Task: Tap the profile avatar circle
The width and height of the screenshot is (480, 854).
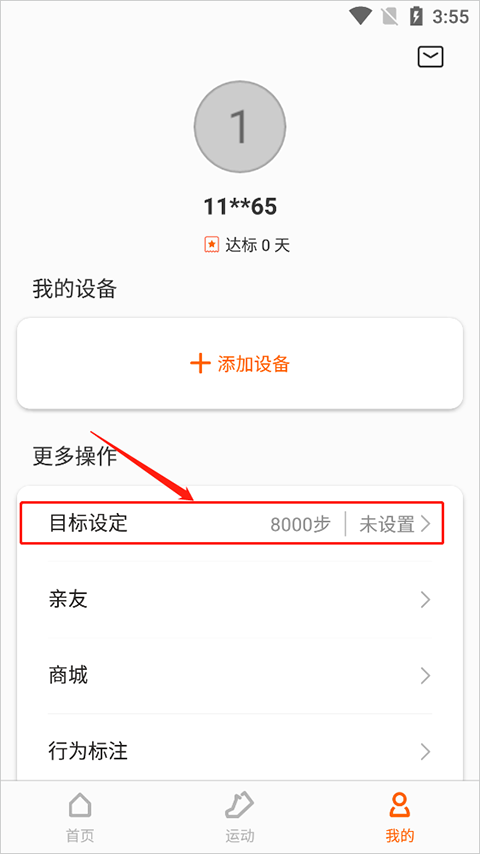Action: tap(240, 126)
